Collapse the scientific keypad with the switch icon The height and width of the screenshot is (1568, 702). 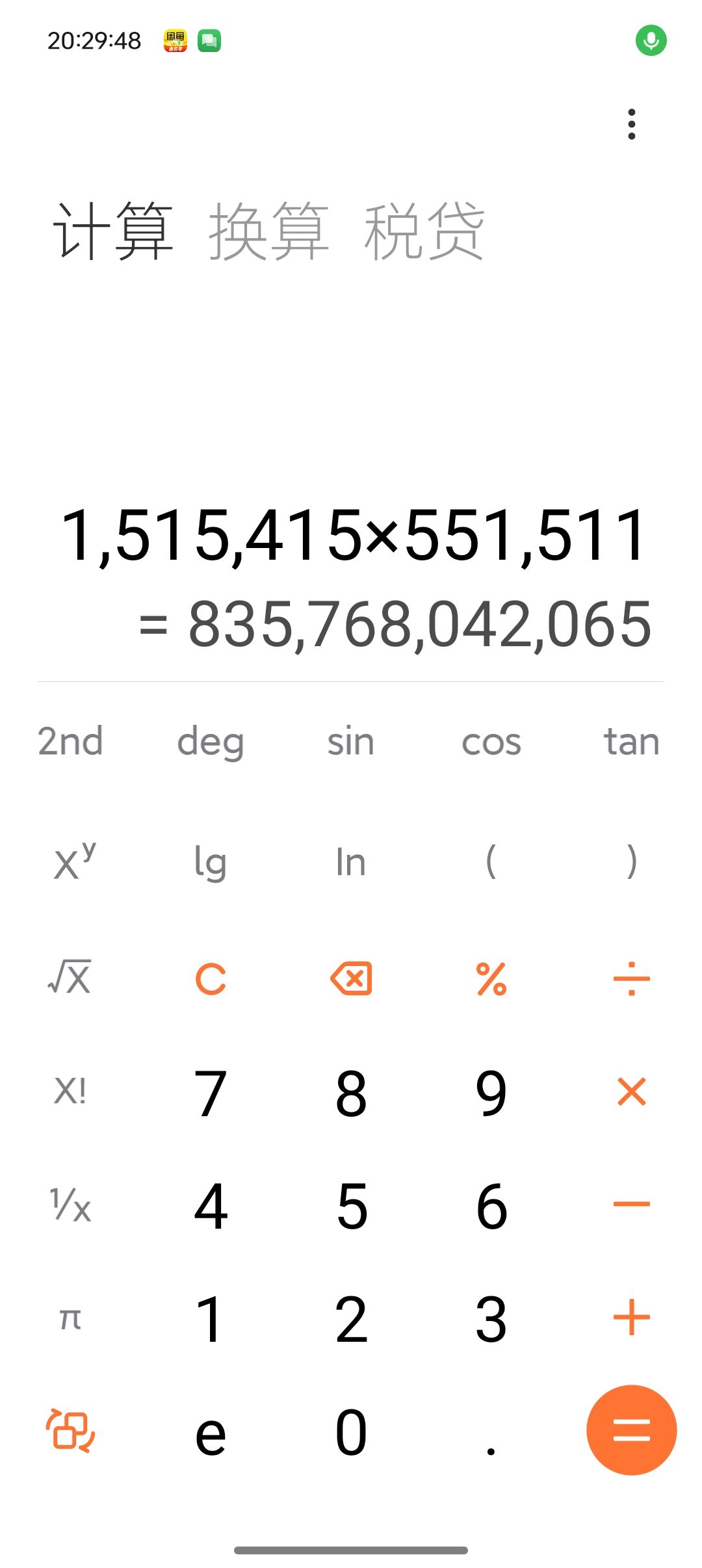pyautogui.click(x=70, y=1430)
